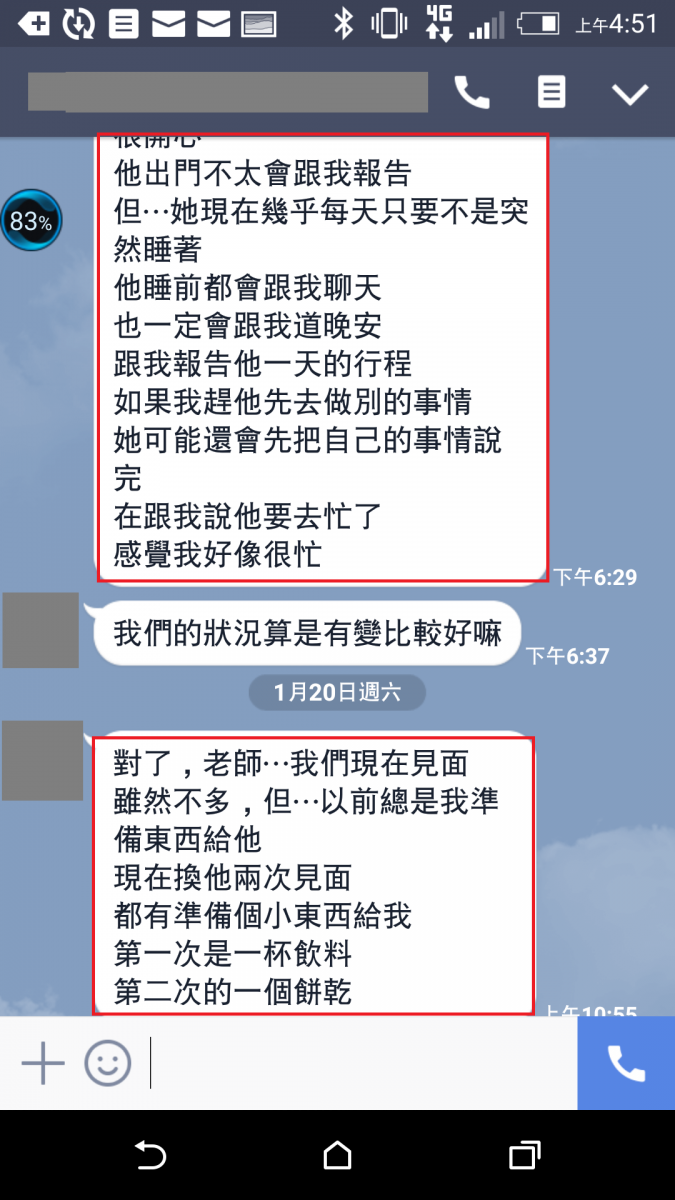This screenshot has width=675, height=1200.
Task: Tap the 83% floating bubble
Action: pyautogui.click(x=31, y=221)
